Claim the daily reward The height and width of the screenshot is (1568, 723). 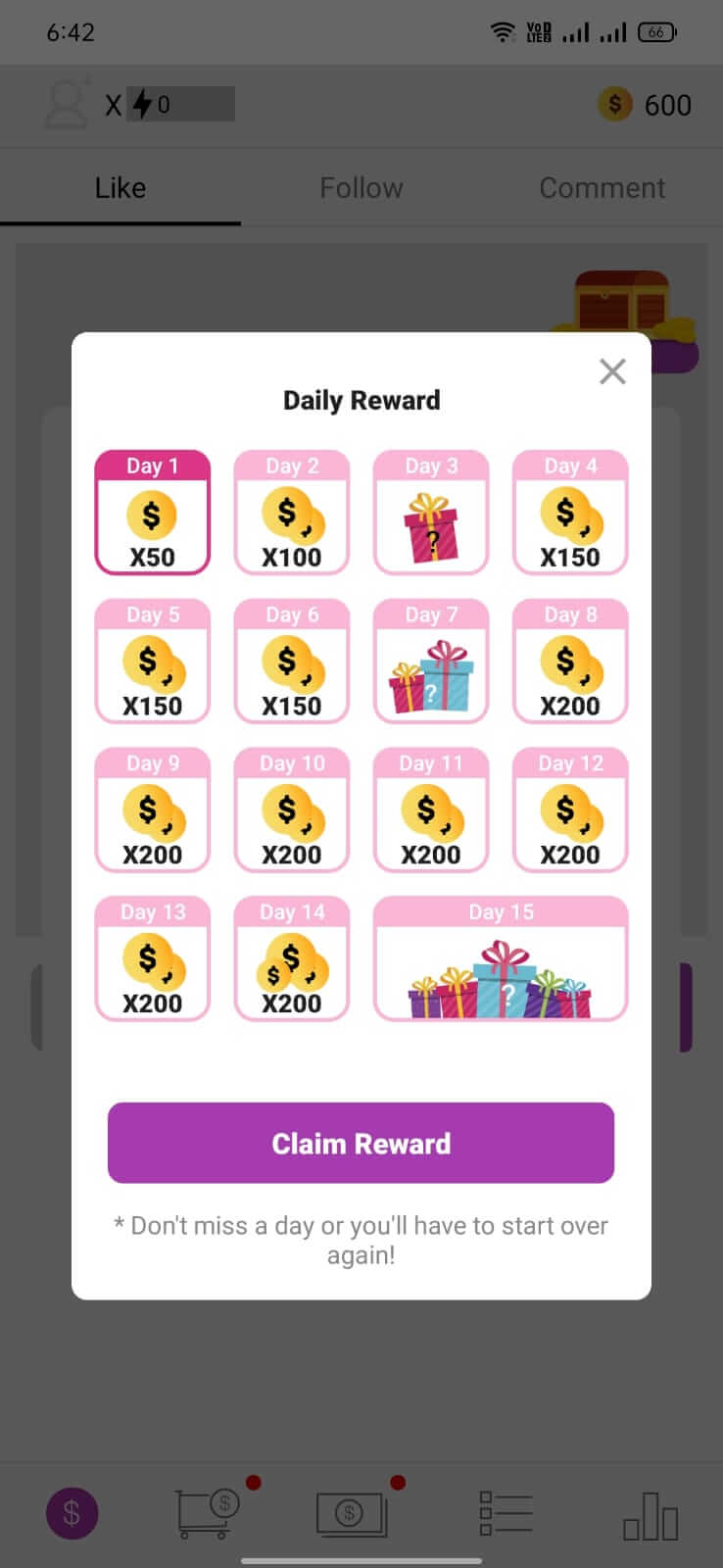tap(361, 1143)
